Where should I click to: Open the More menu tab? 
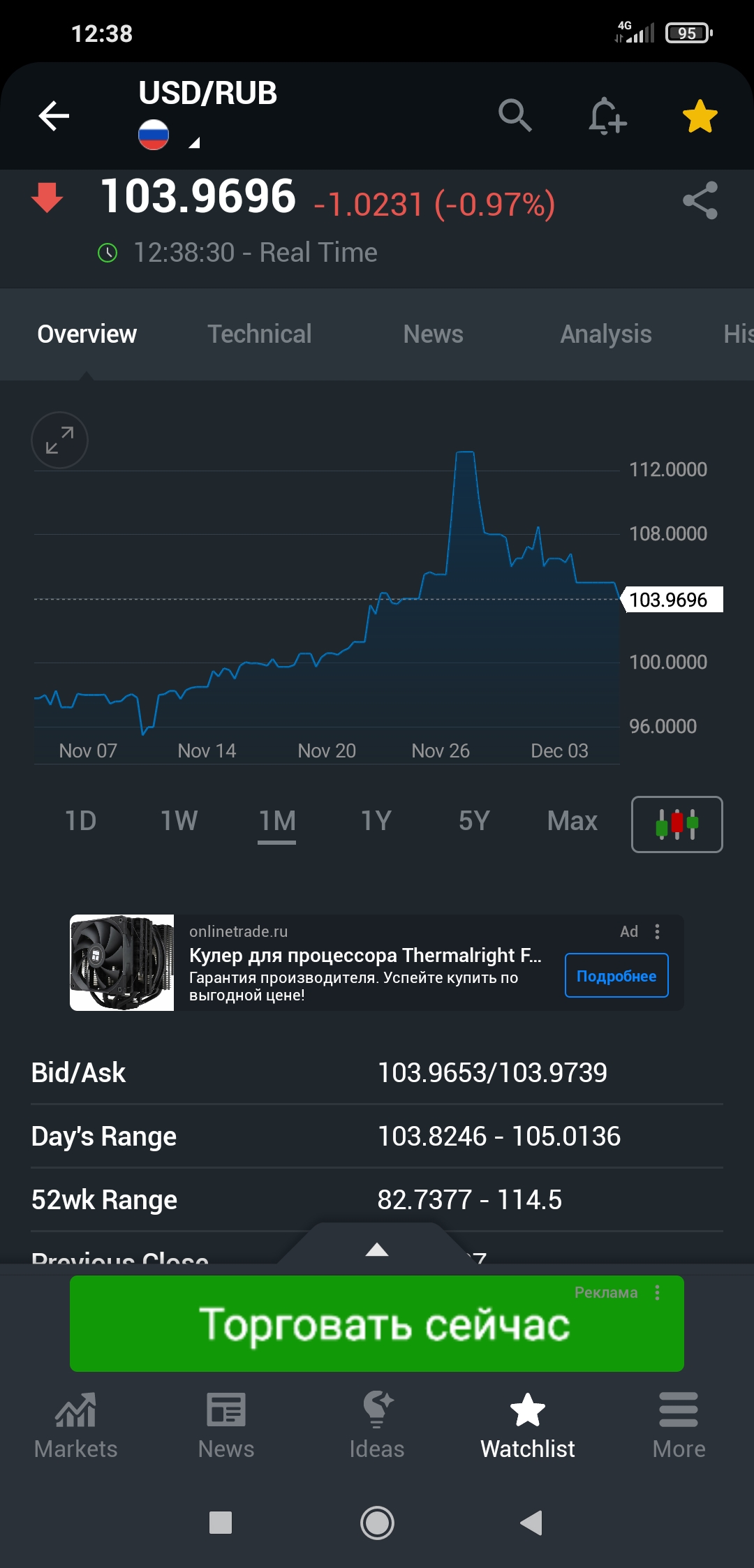pyautogui.click(x=679, y=1424)
